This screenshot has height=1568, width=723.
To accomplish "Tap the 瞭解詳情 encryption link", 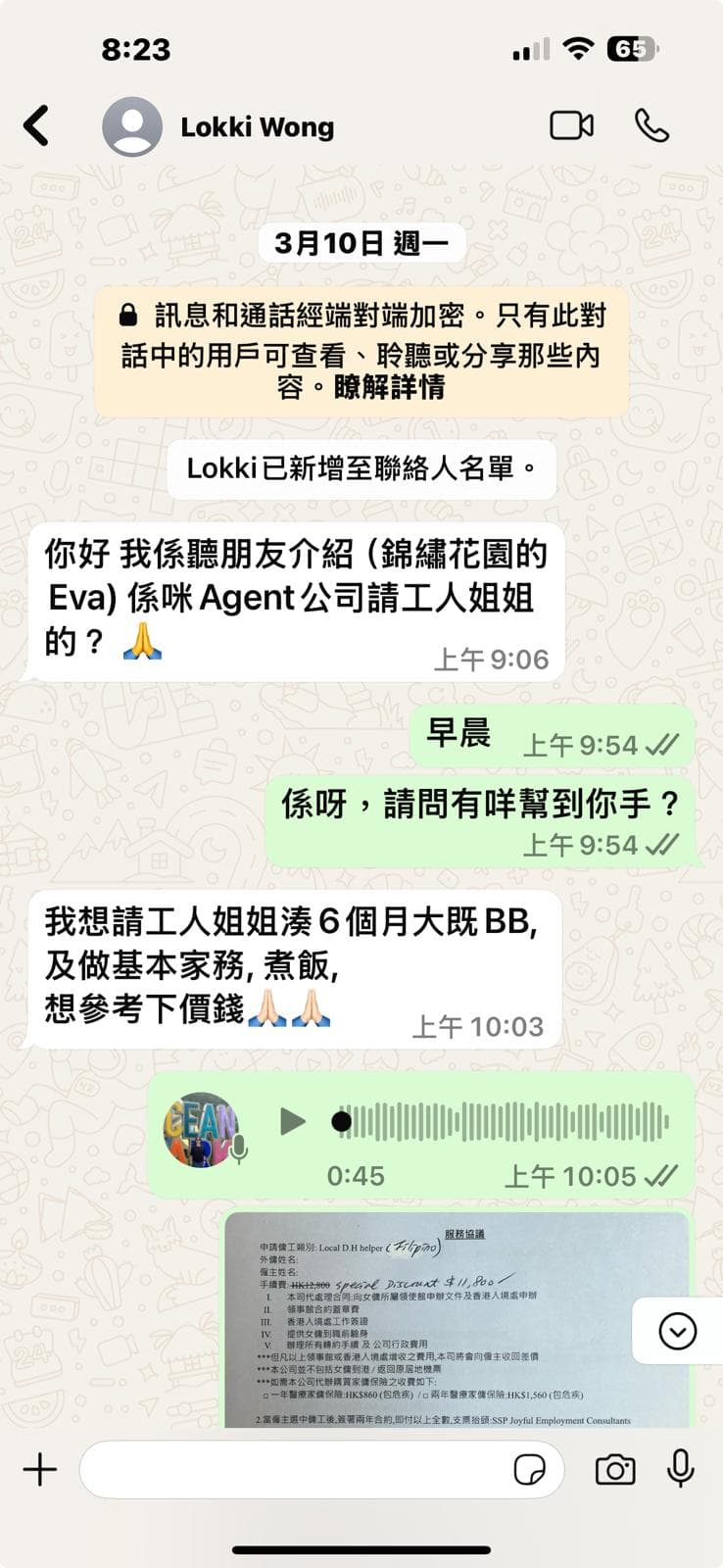I will pos(390,388).
